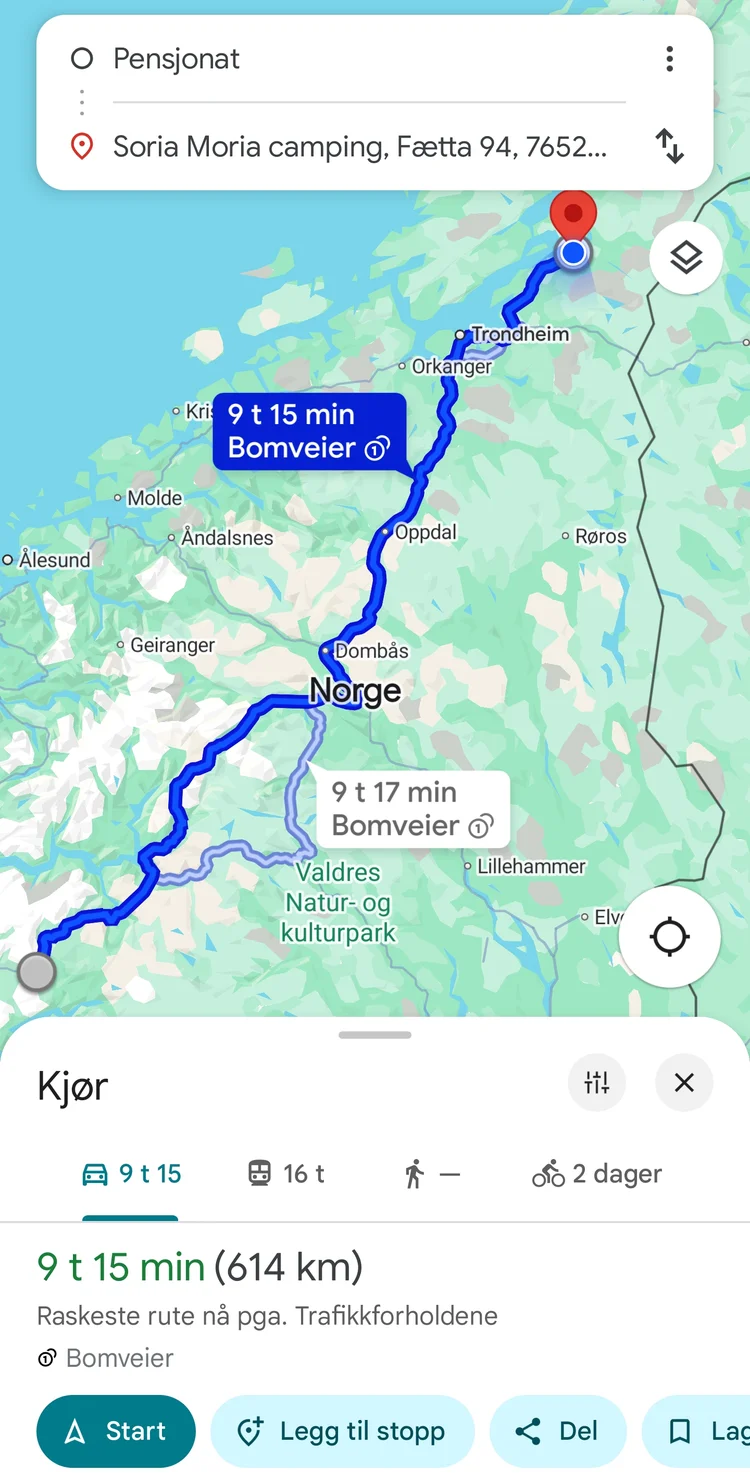Switch to cycling tab 2 dager
This screenshot has height=1479, width=750.
click(x=597, y=1174)
